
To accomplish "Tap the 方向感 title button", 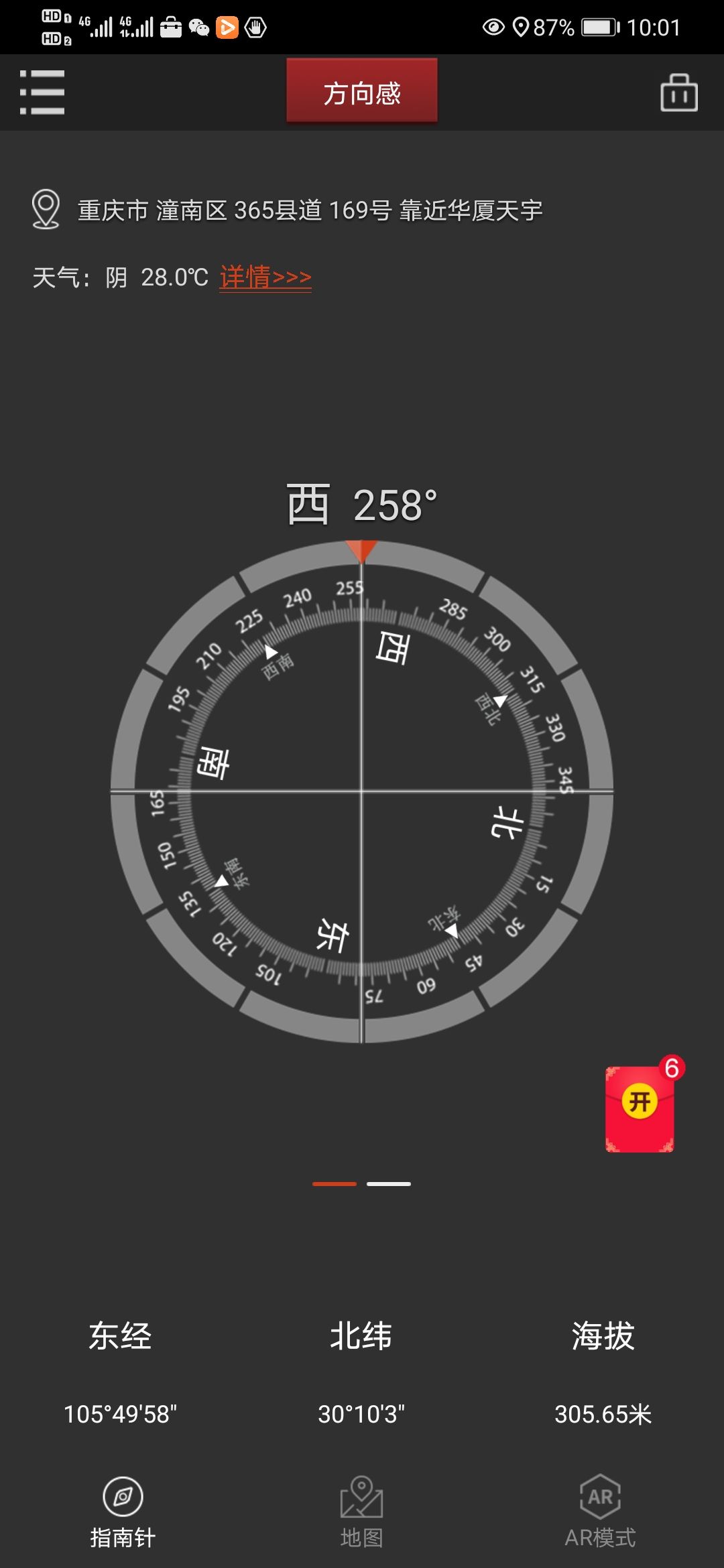I will [x=362, y=92].
